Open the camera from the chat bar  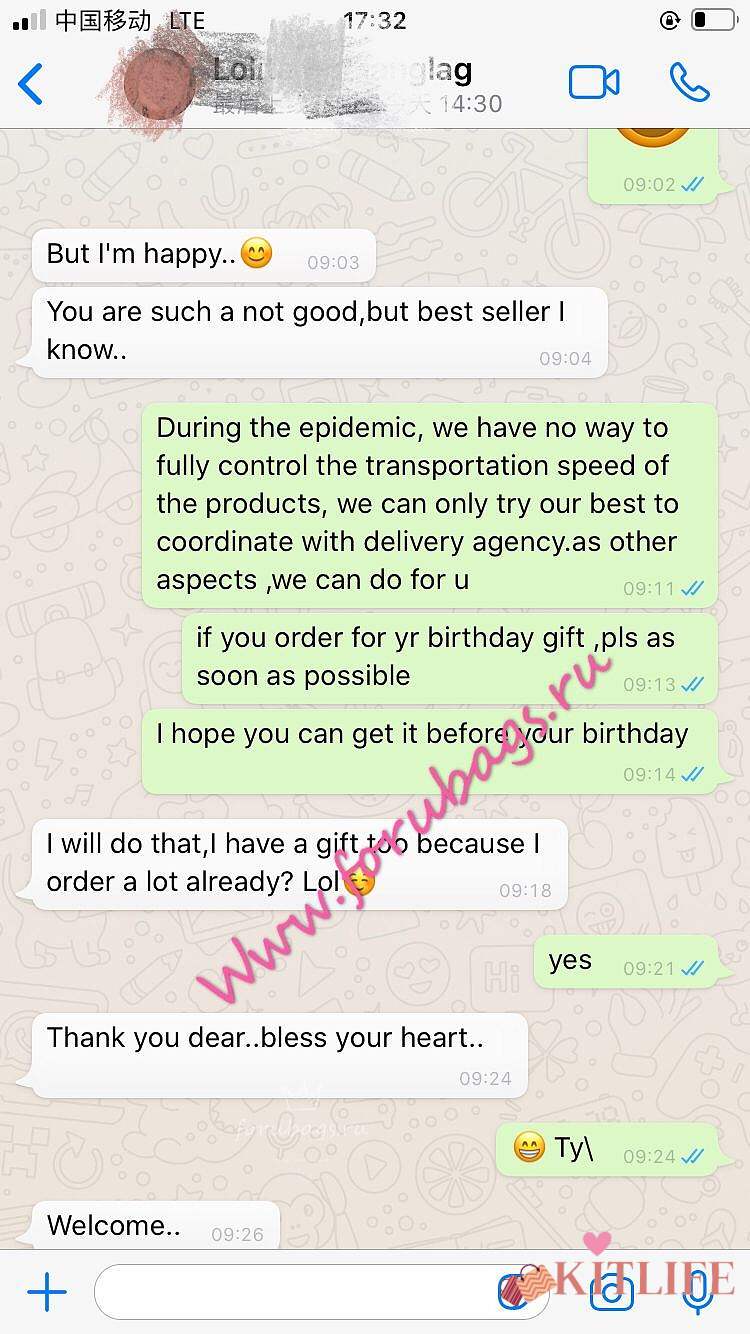click(611, 1293)
